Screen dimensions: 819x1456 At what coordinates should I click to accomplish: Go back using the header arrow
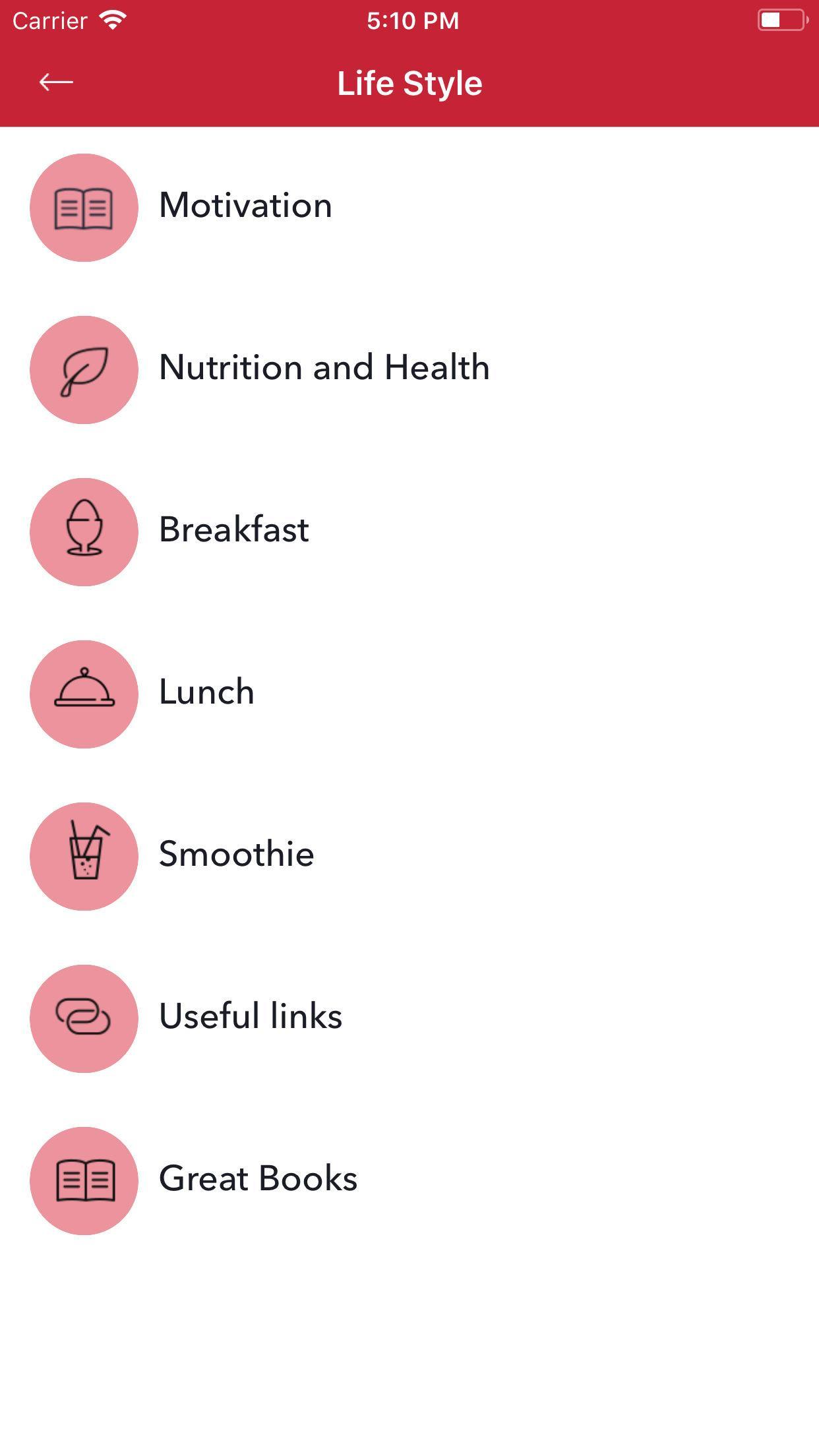56,82
